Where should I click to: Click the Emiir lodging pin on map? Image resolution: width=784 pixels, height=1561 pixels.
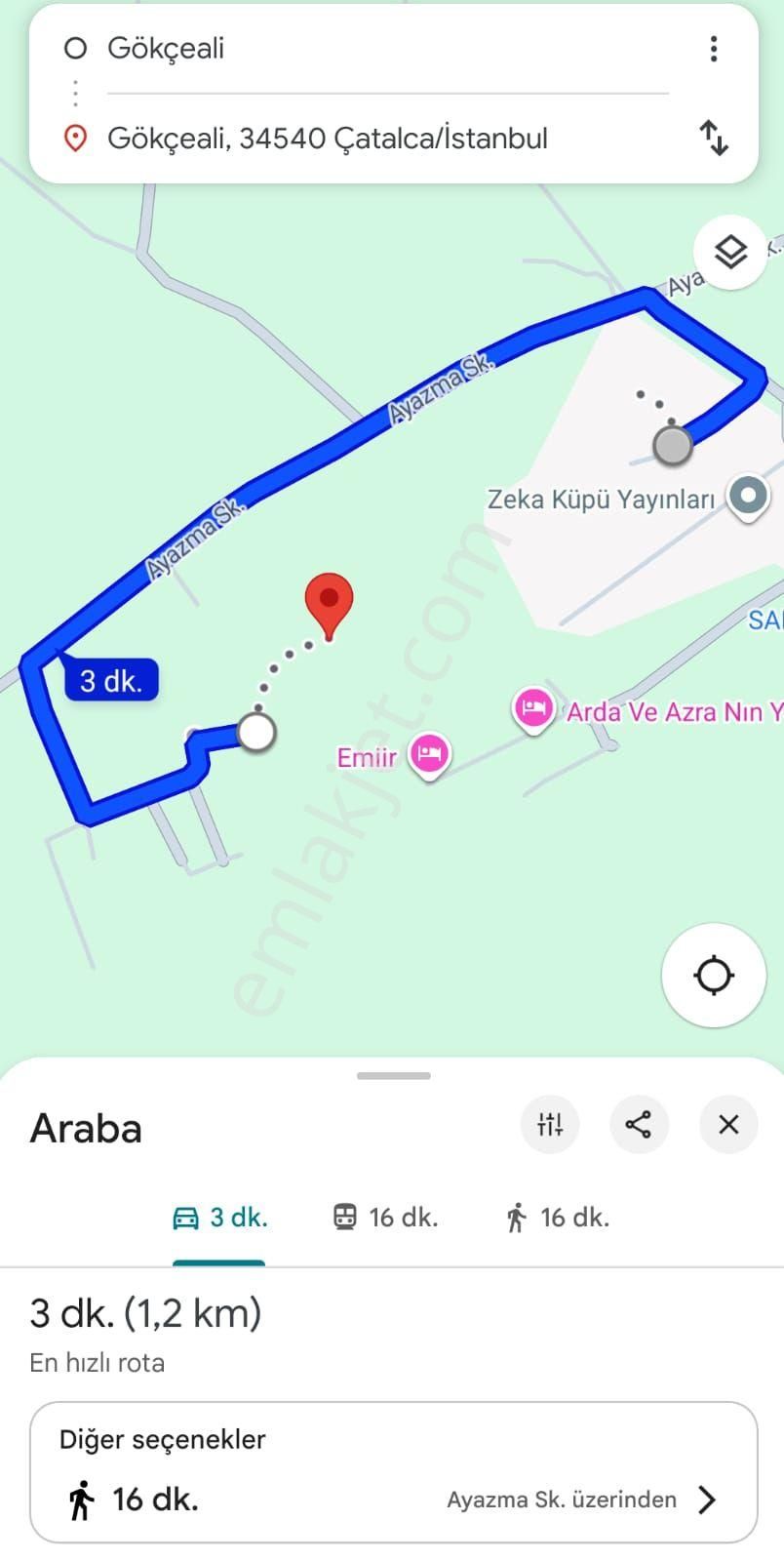[429, 753]
